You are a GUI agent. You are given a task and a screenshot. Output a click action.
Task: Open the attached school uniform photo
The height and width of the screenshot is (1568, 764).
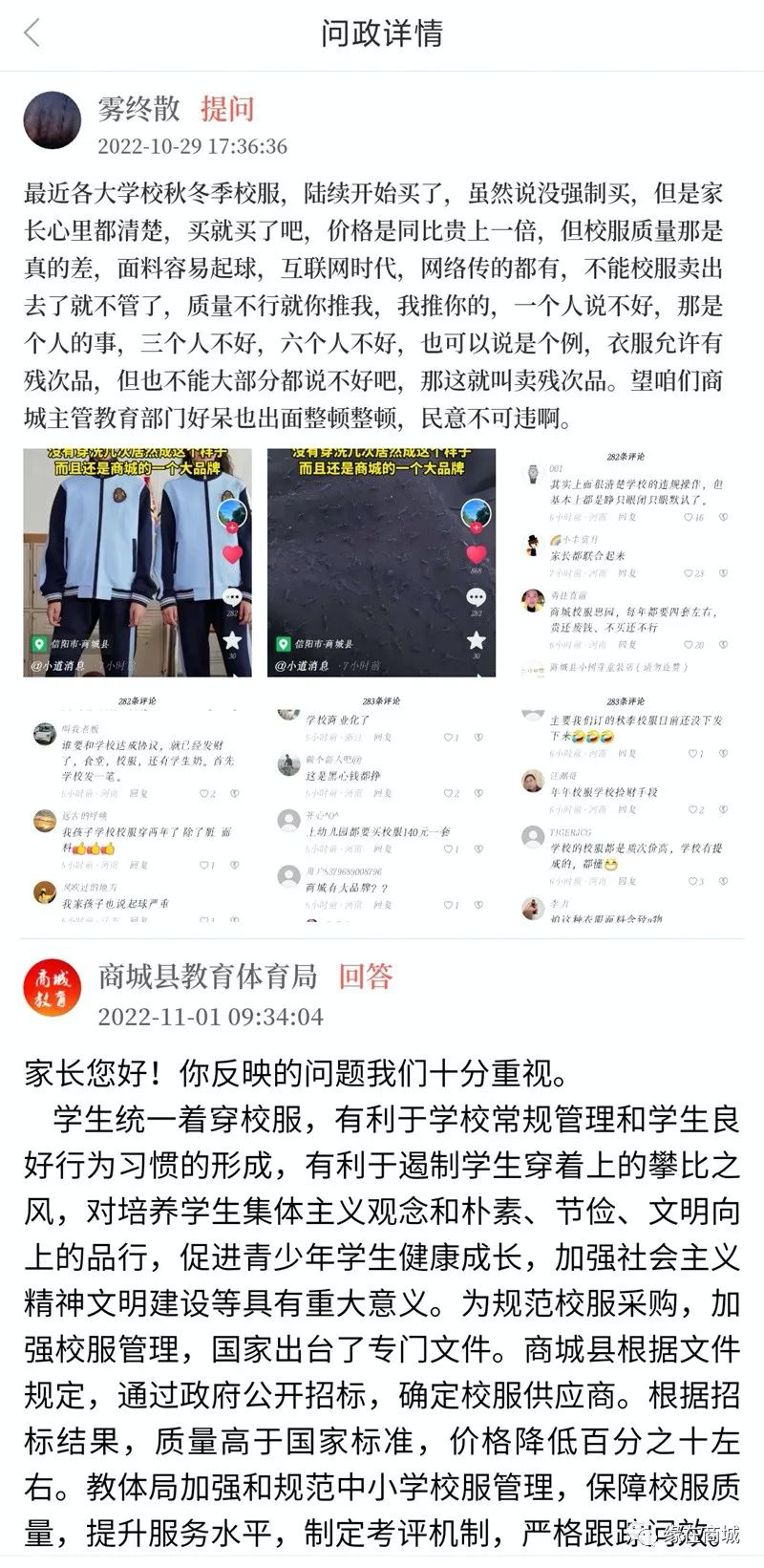click(138, 563)
